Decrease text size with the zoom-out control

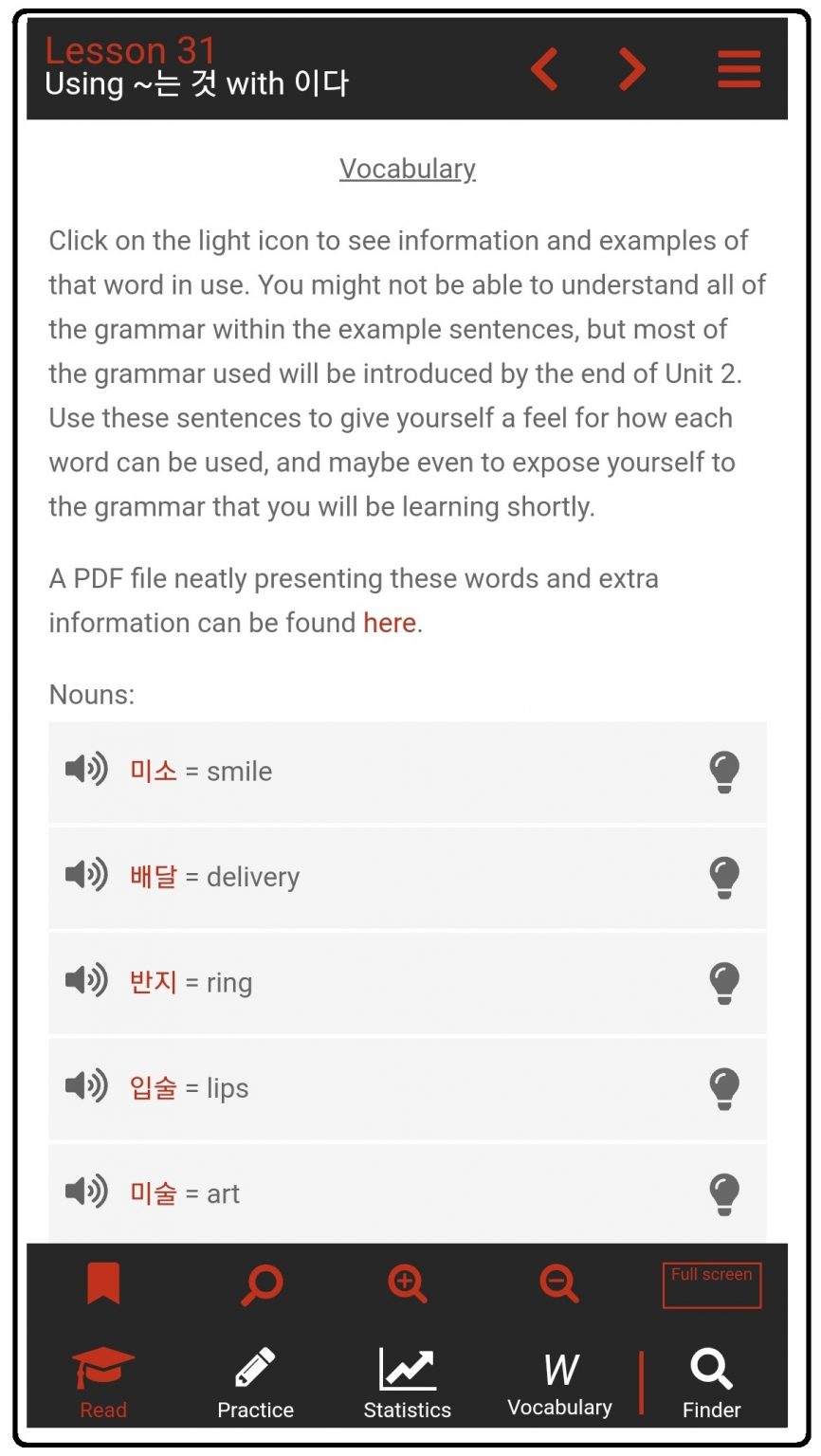[x=558, y=1284]
